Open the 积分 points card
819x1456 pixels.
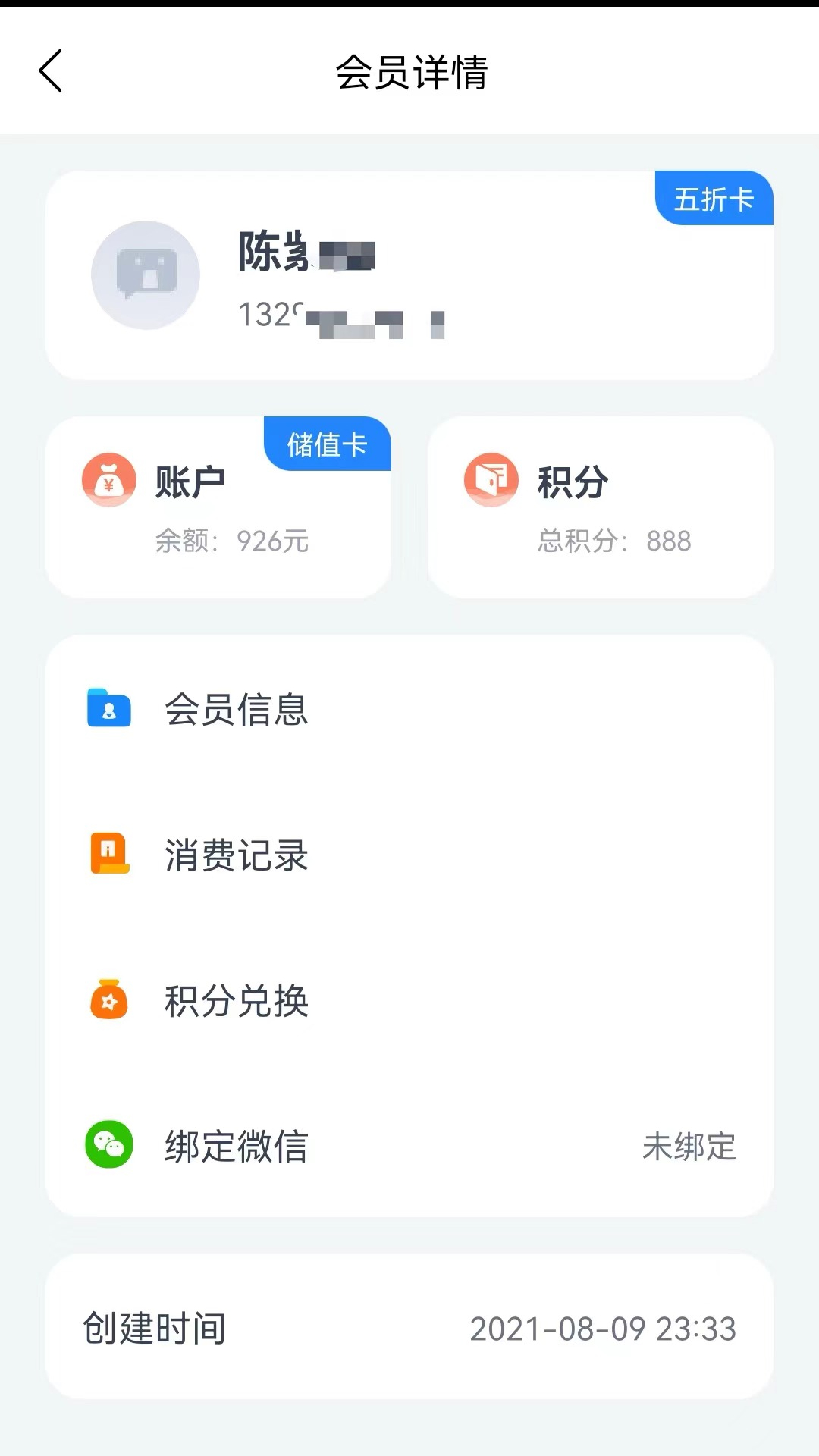tap(600, 507)
